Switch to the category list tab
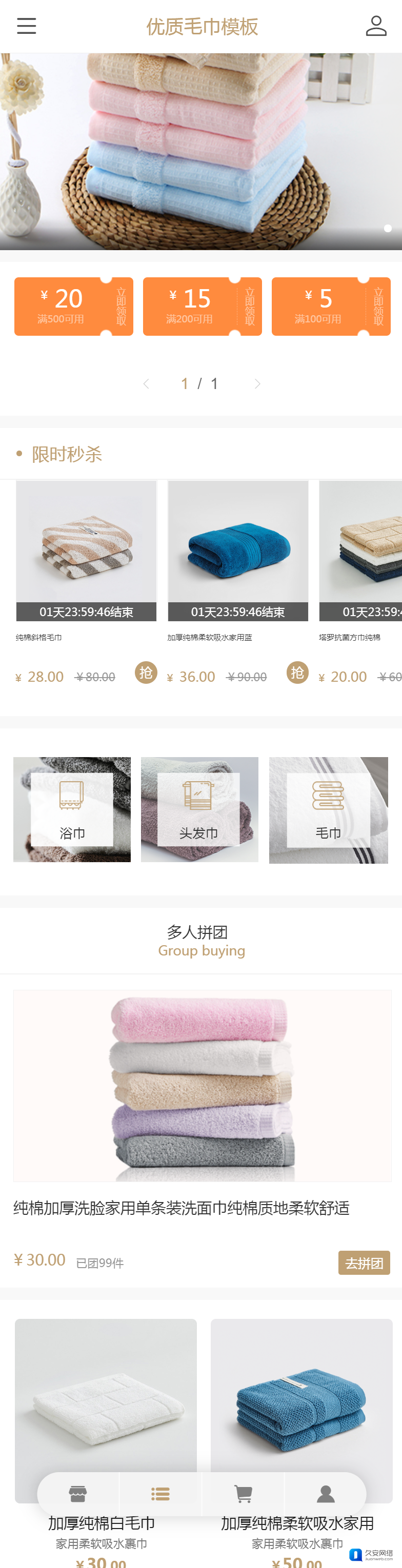Image resolution: width=402 pixels, height=1568 pixels. (x=160, y=1494)
